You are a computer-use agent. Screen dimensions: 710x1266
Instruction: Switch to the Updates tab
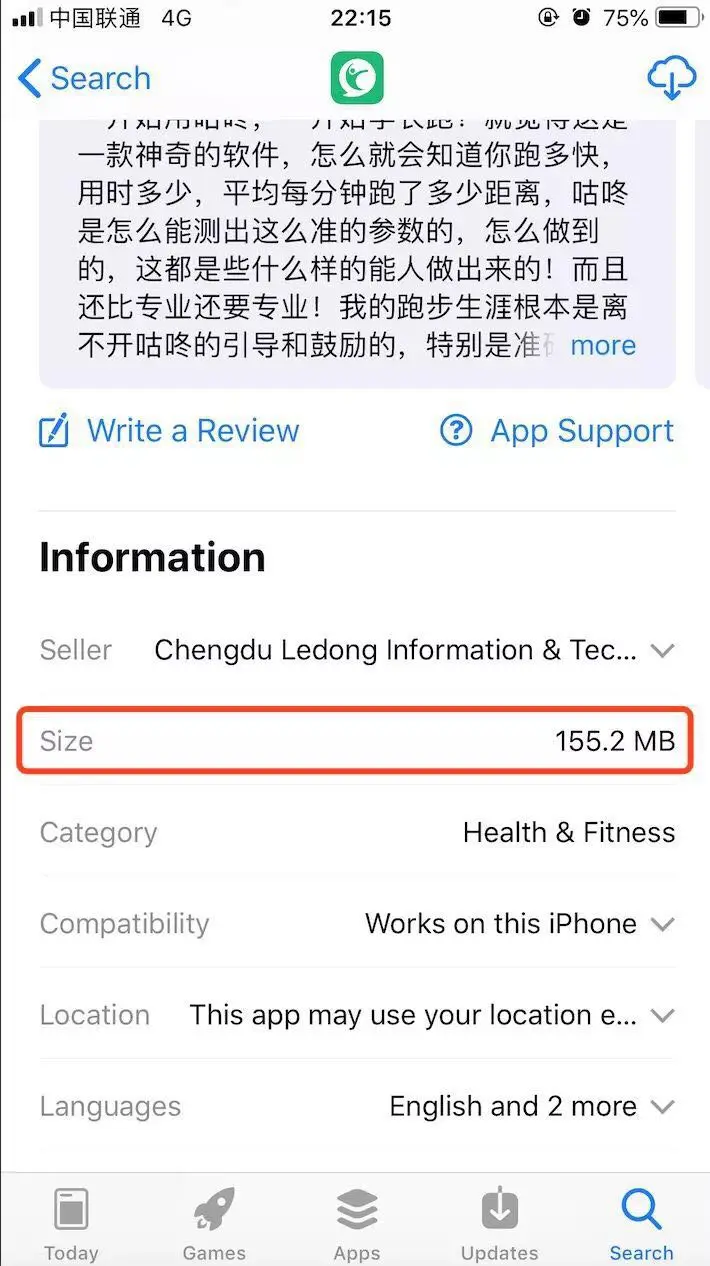(x=499, y=1224)
